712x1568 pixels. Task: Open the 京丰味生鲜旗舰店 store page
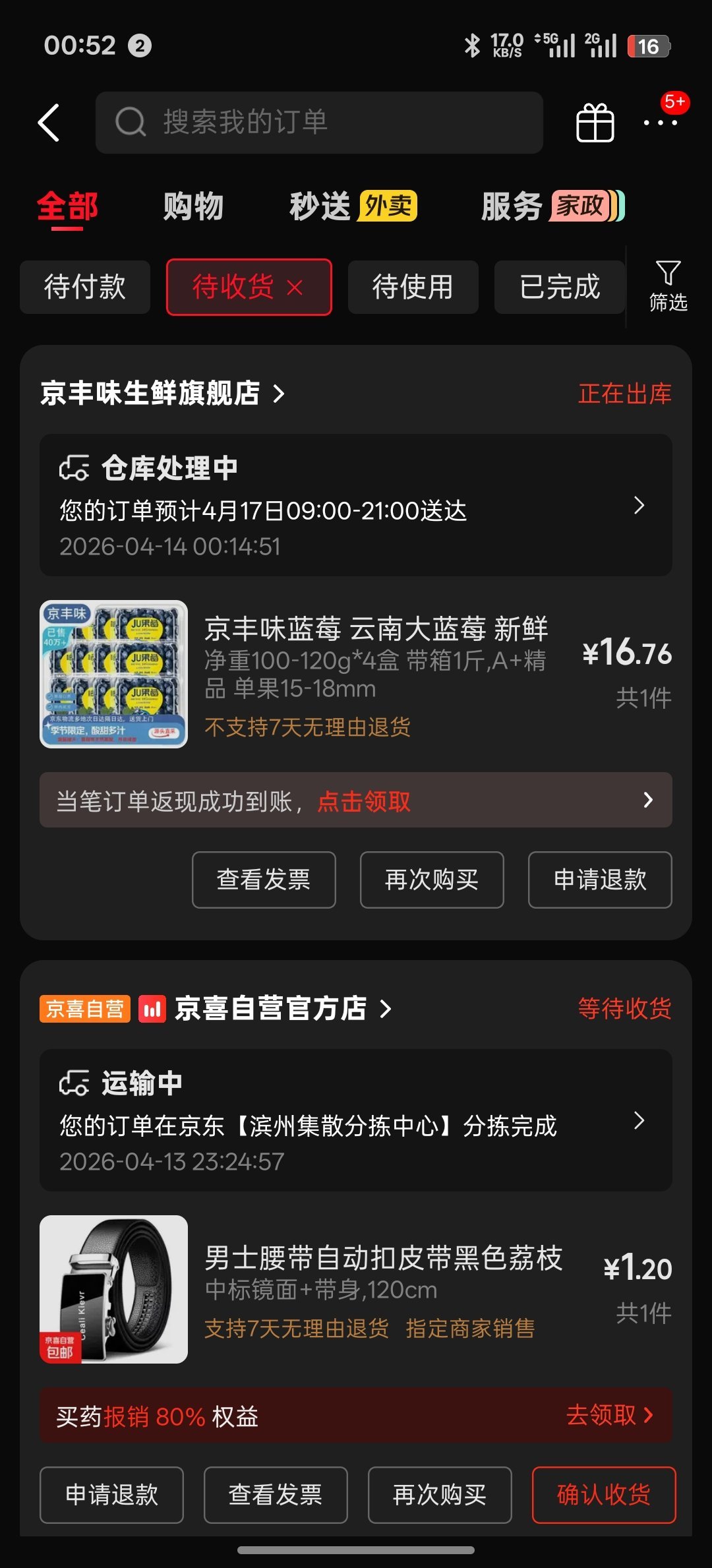click(162, 394)
